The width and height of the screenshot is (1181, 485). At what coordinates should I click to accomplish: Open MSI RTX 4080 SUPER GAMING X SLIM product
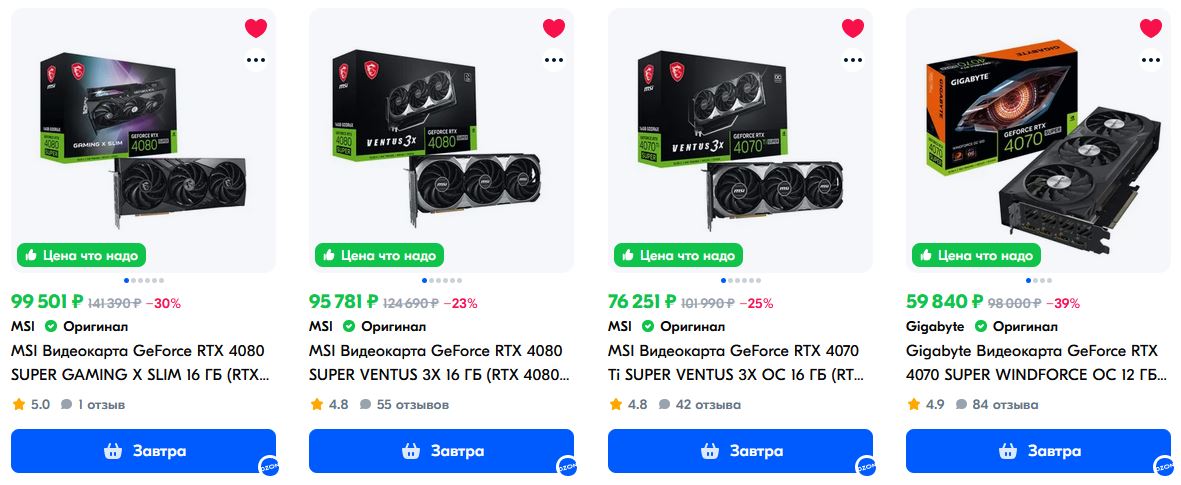(140, 363)
